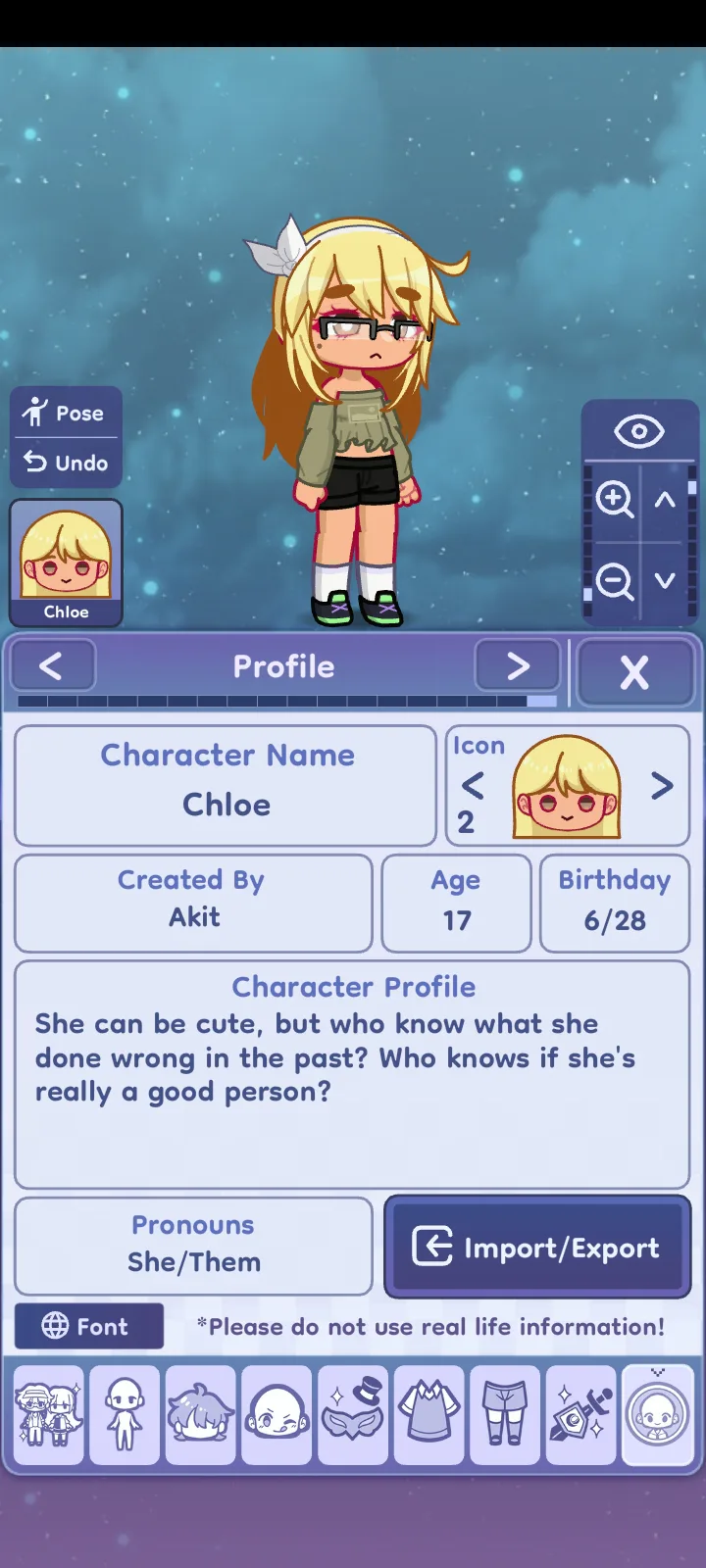Go to the previous section before Profile

coord(52,666)
